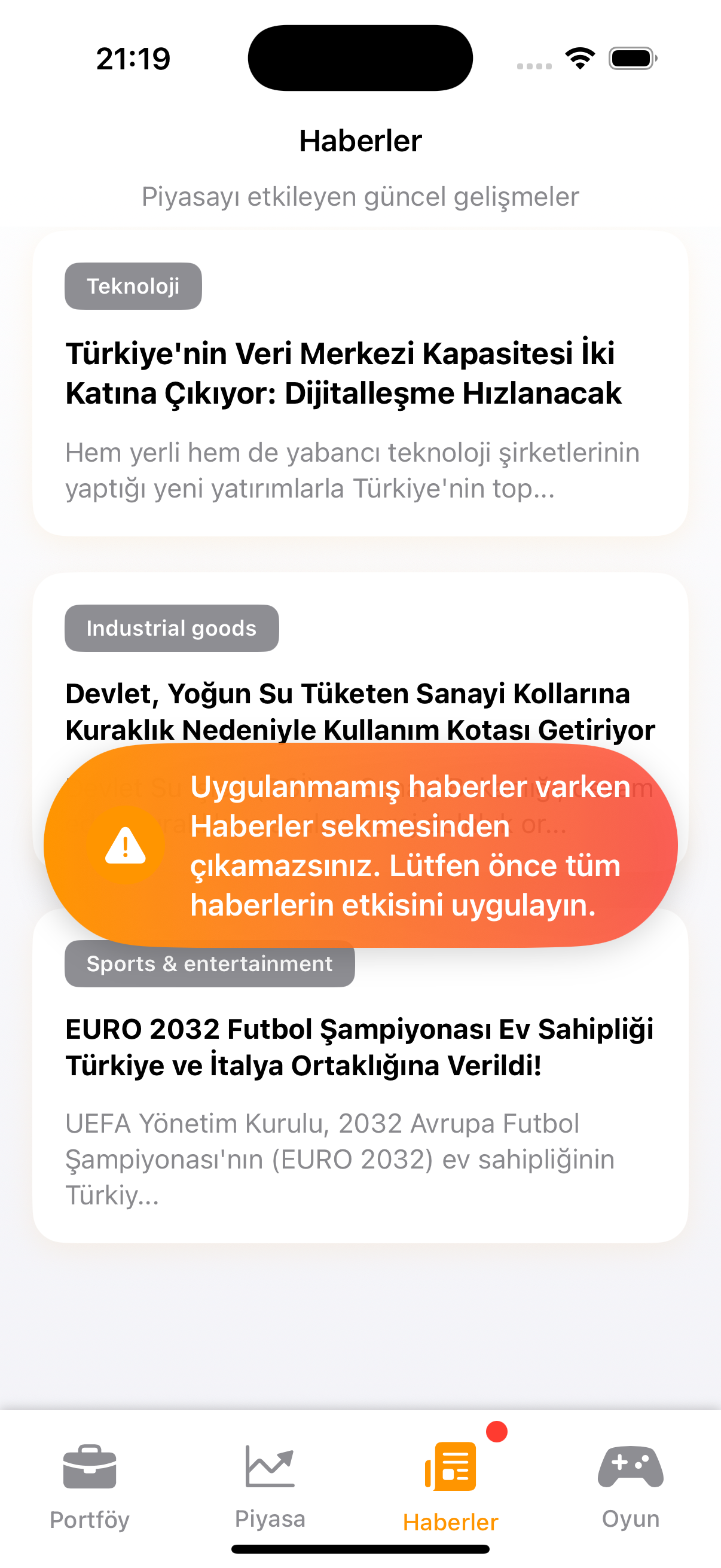Open the data center capacity news article
This screenshot has width=721, height=1568.
pyautogui.click(x=360, y=380)
